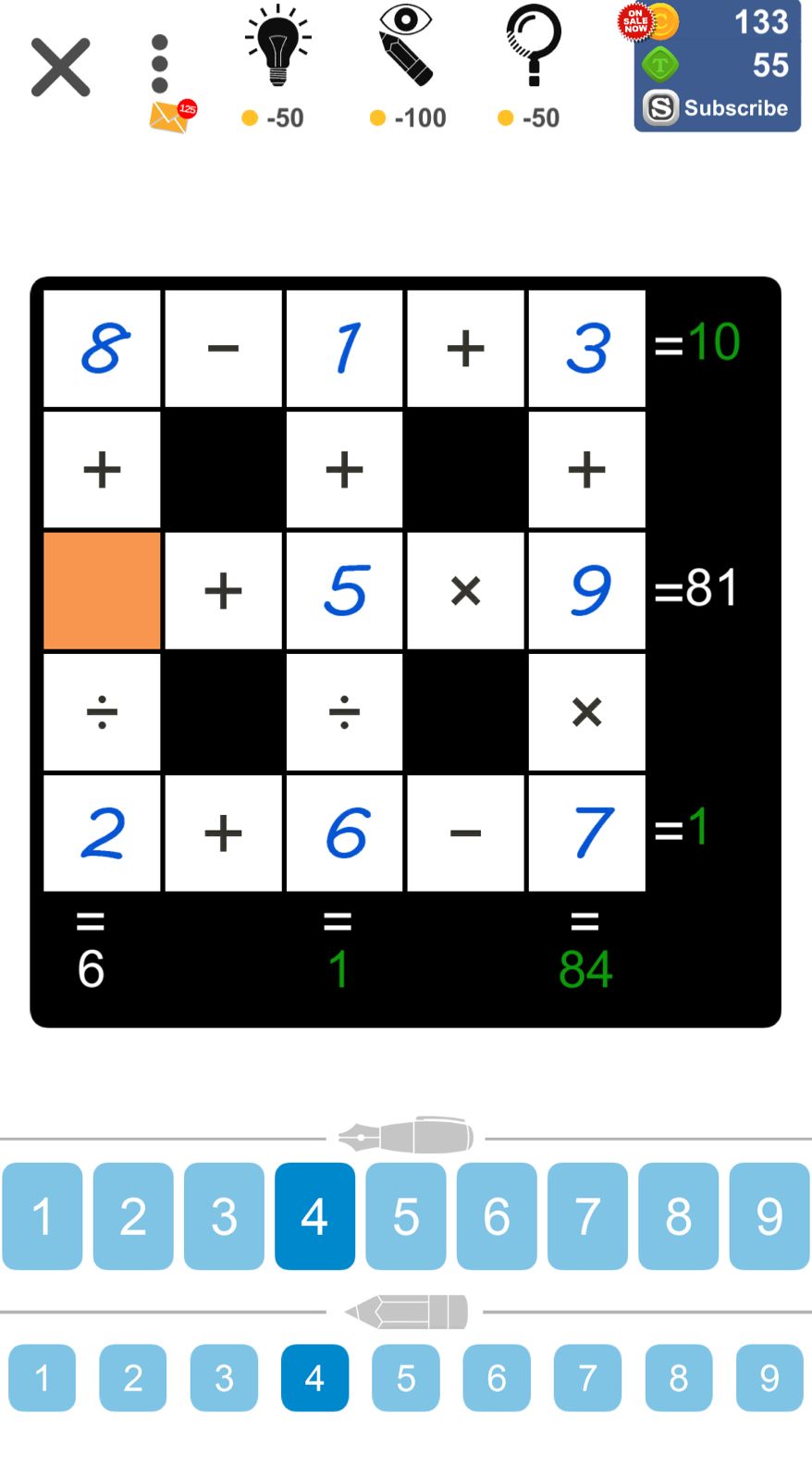Select the cell containing 6
The image size is (812, 1480).
(344, 832)
